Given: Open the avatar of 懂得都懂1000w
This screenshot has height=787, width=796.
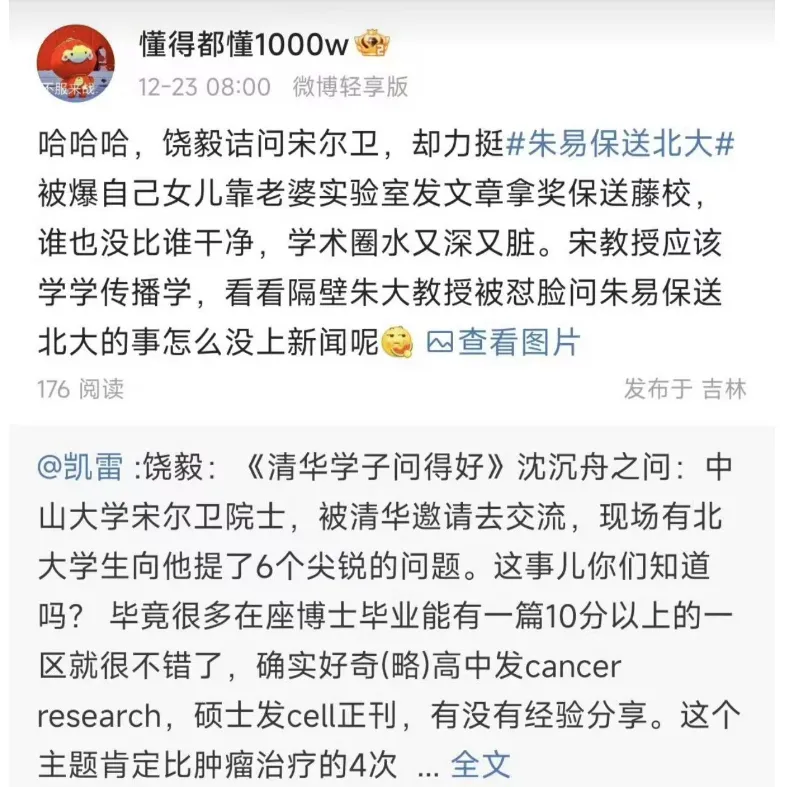Looking at the screenshot, I should pyautogui.click(x=76, y=64).
